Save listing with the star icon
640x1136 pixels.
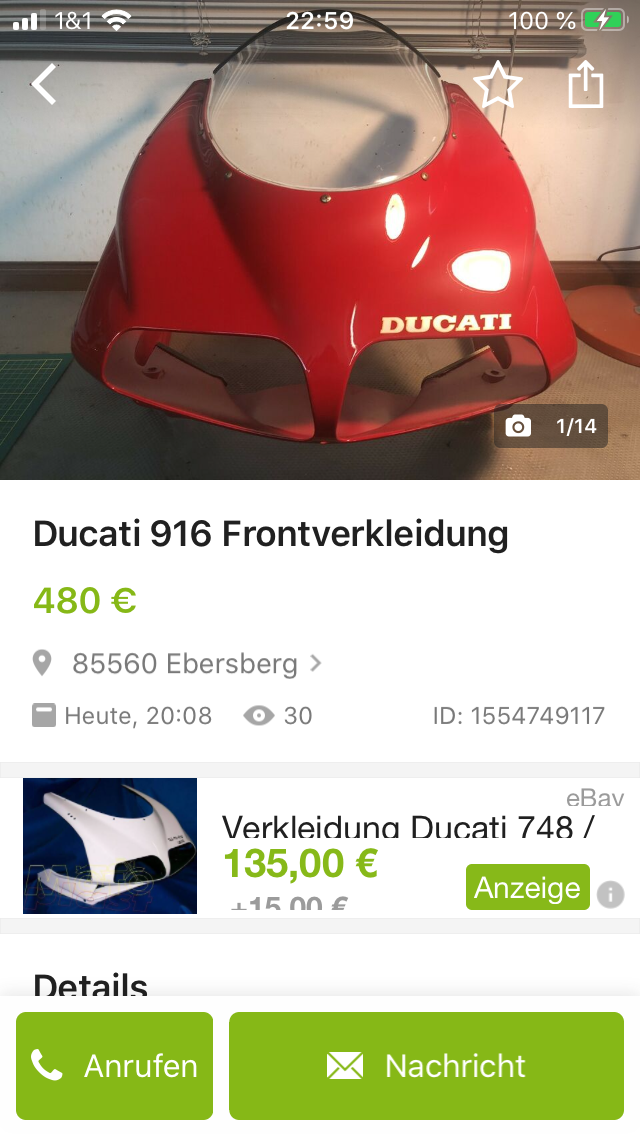click(x=497, y=85)
